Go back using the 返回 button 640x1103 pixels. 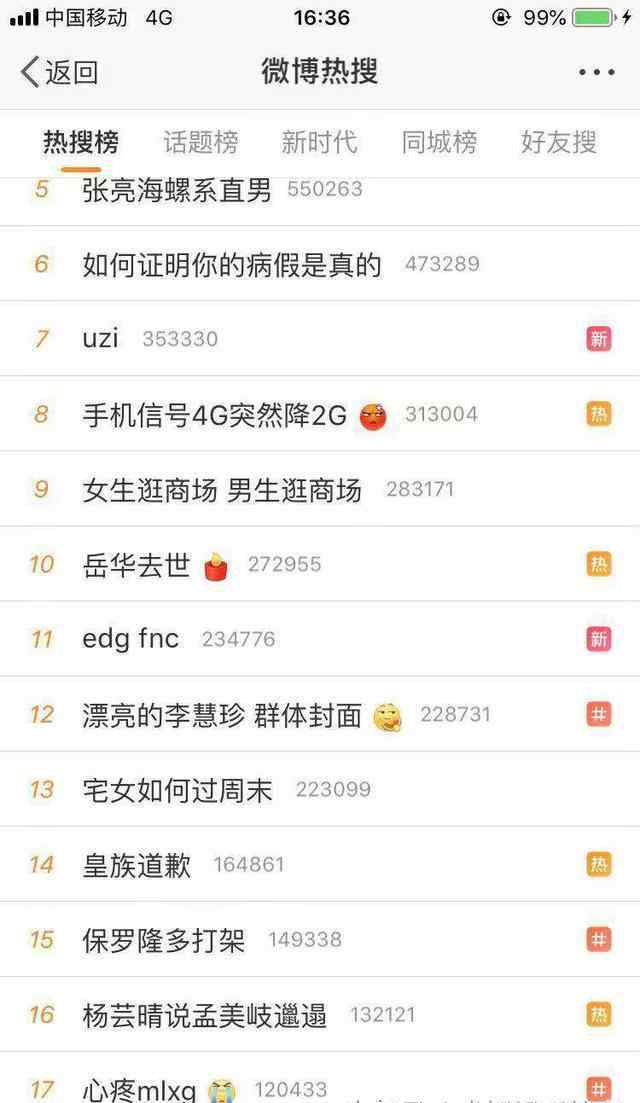click(60, 72)
